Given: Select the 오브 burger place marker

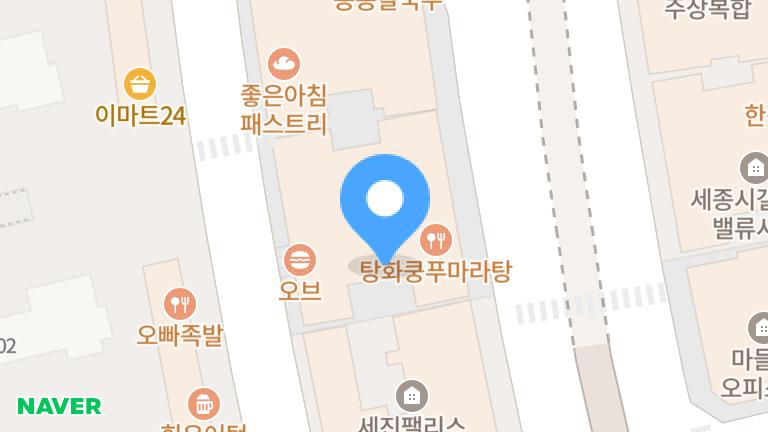Looking at the screenshot, I should coord(299,261).
